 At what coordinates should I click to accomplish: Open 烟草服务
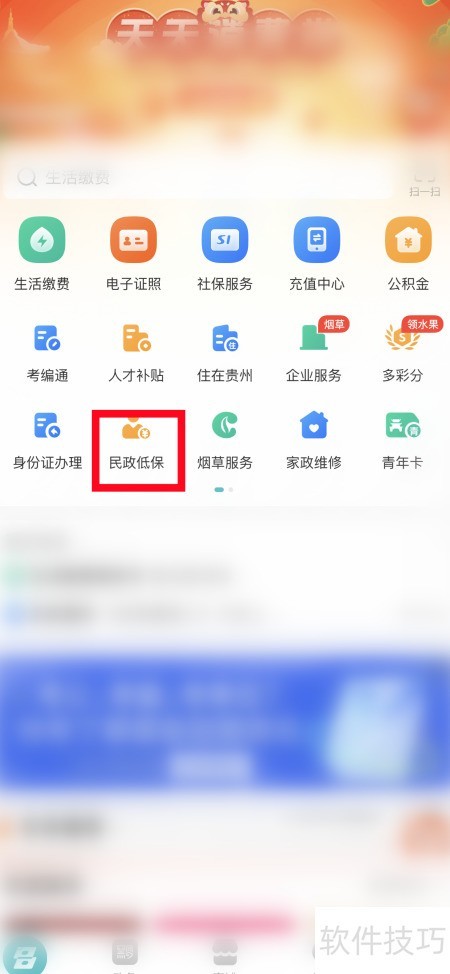225,441
